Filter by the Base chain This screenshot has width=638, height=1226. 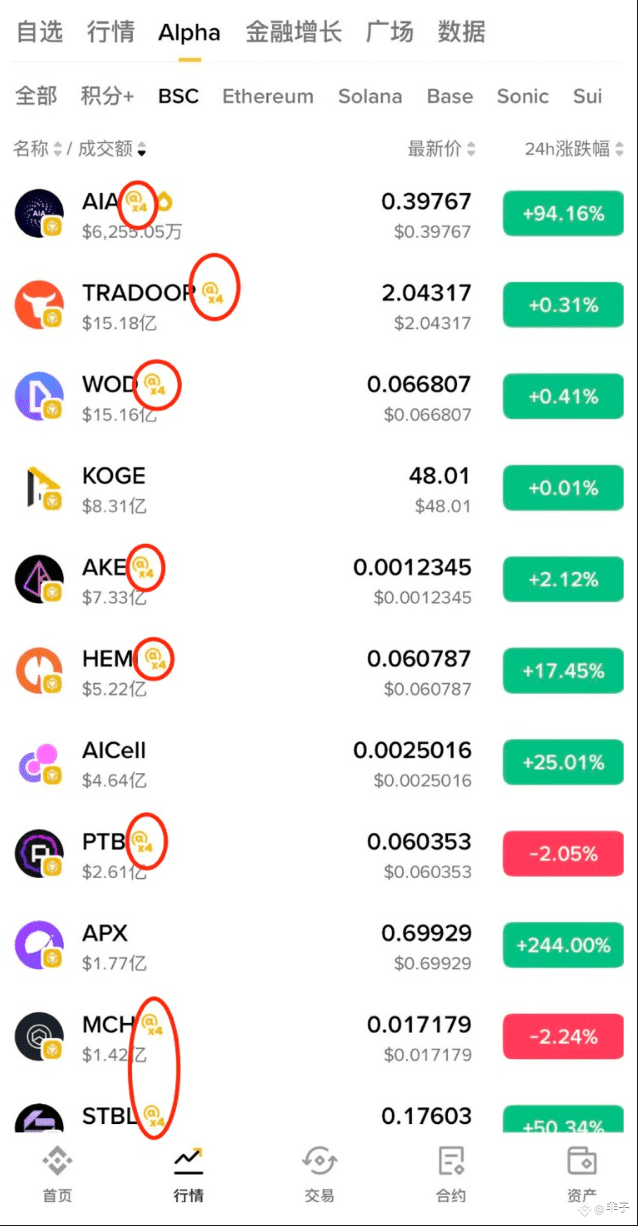pos(450,97)
